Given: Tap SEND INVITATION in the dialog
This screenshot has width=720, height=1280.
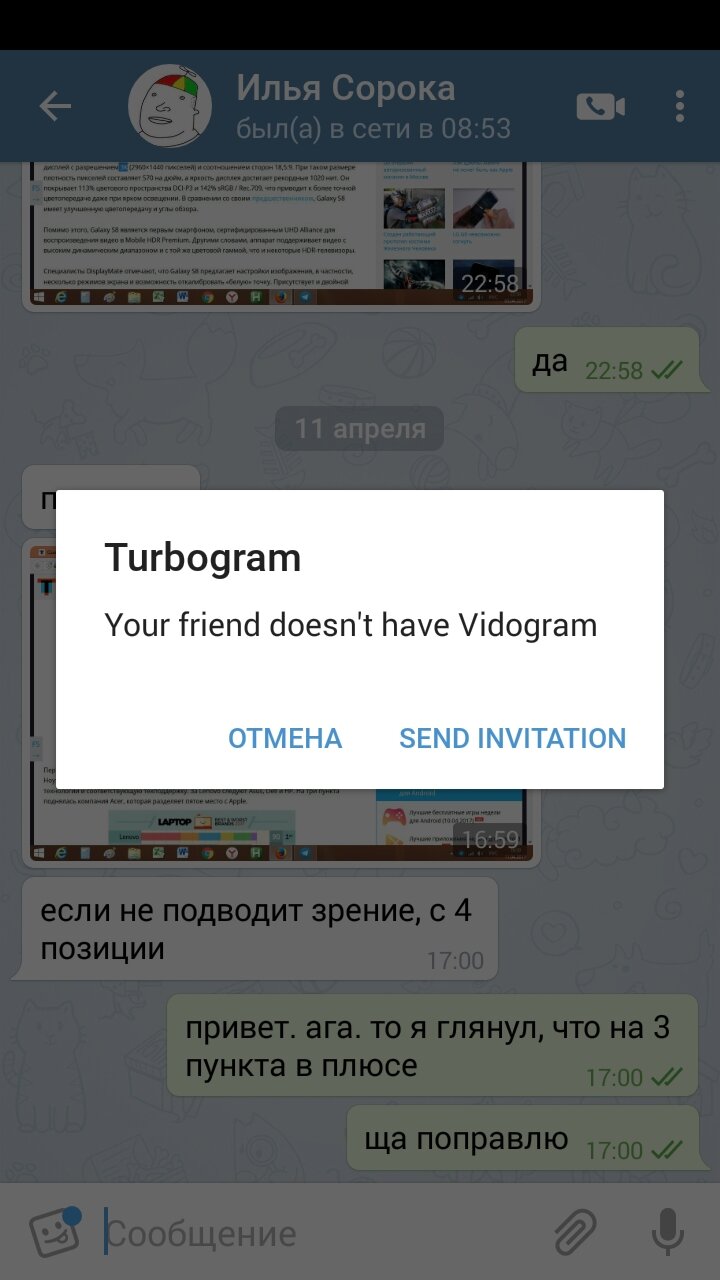Looking at the screenshot, I should coord(512,739).
